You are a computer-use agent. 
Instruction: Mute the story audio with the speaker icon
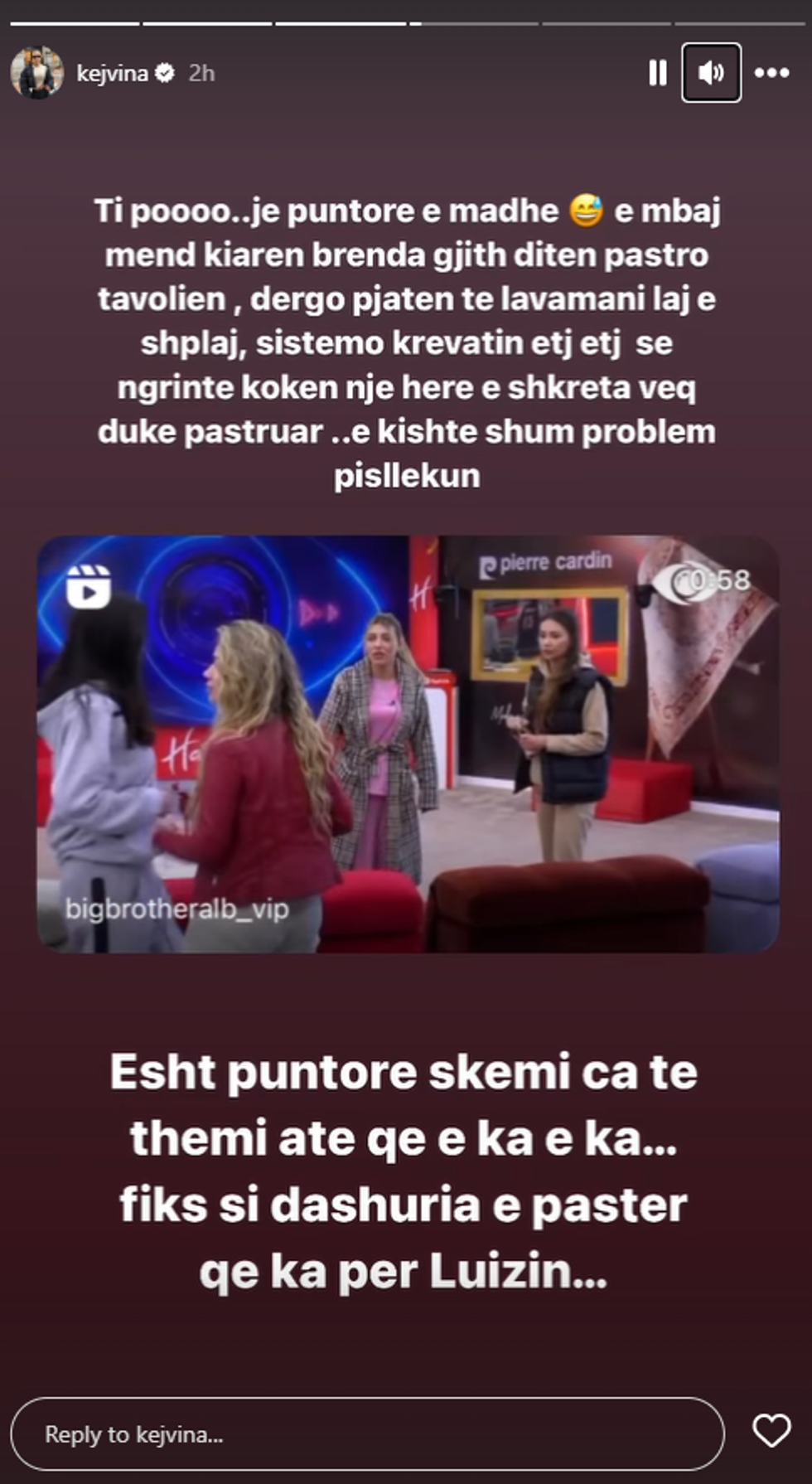click(x=711, y=74)
